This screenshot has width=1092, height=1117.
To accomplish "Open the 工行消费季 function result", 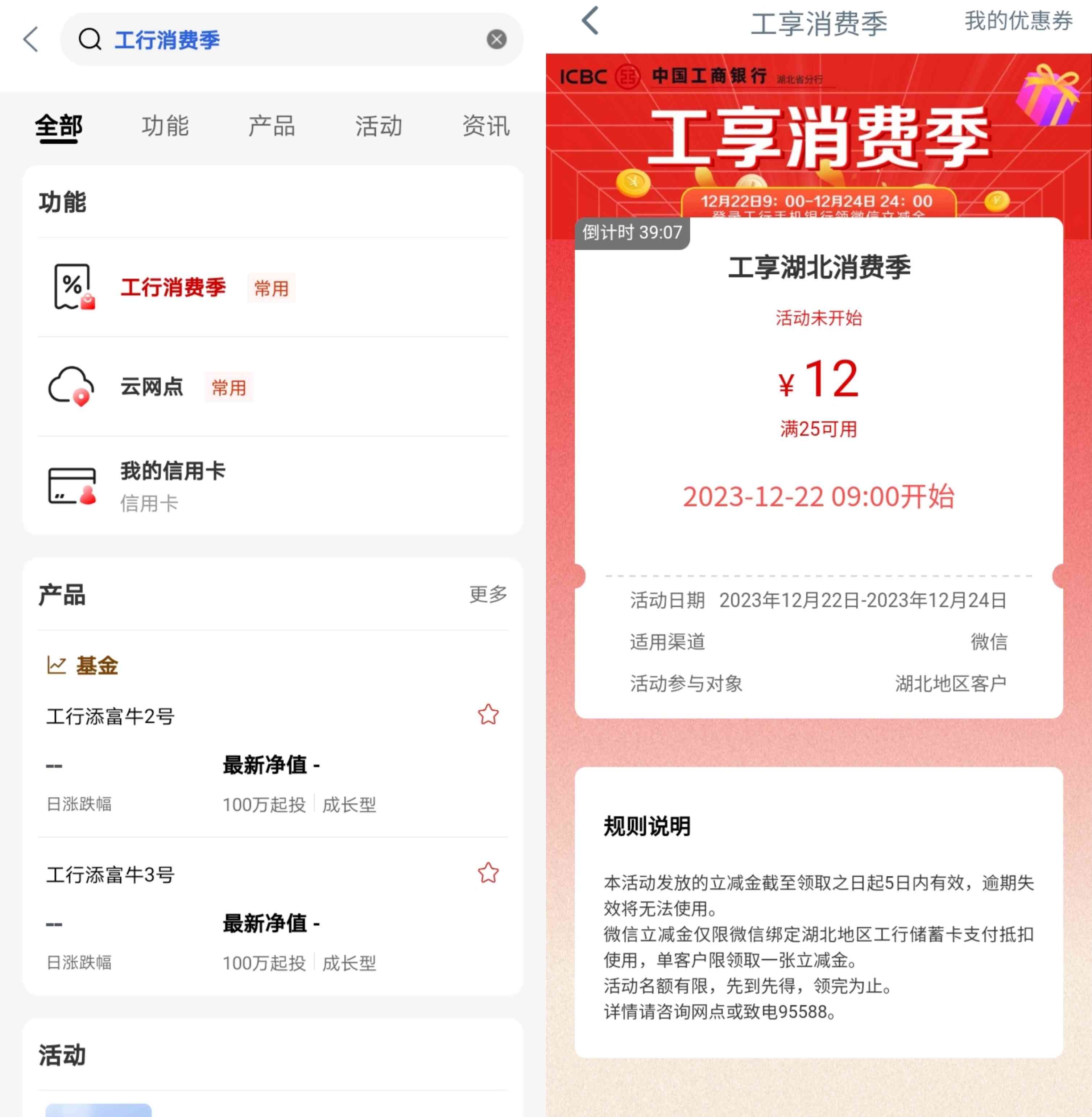I will (x=173, y=287).
